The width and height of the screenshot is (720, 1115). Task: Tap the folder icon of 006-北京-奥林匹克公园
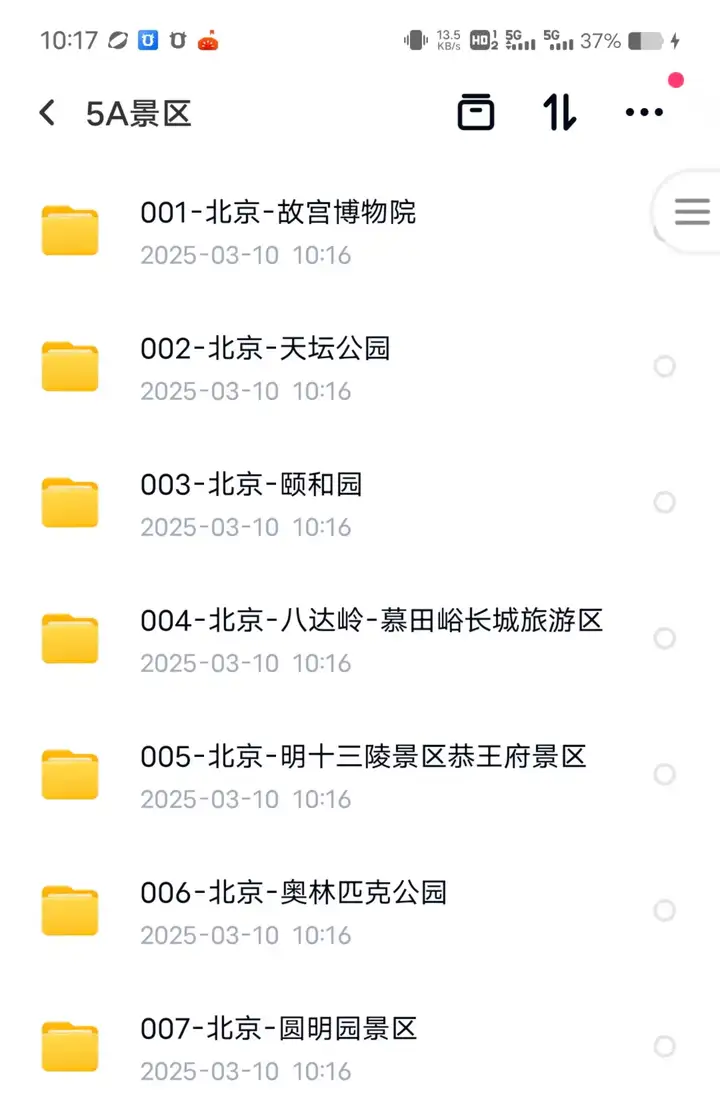[69, 910]
